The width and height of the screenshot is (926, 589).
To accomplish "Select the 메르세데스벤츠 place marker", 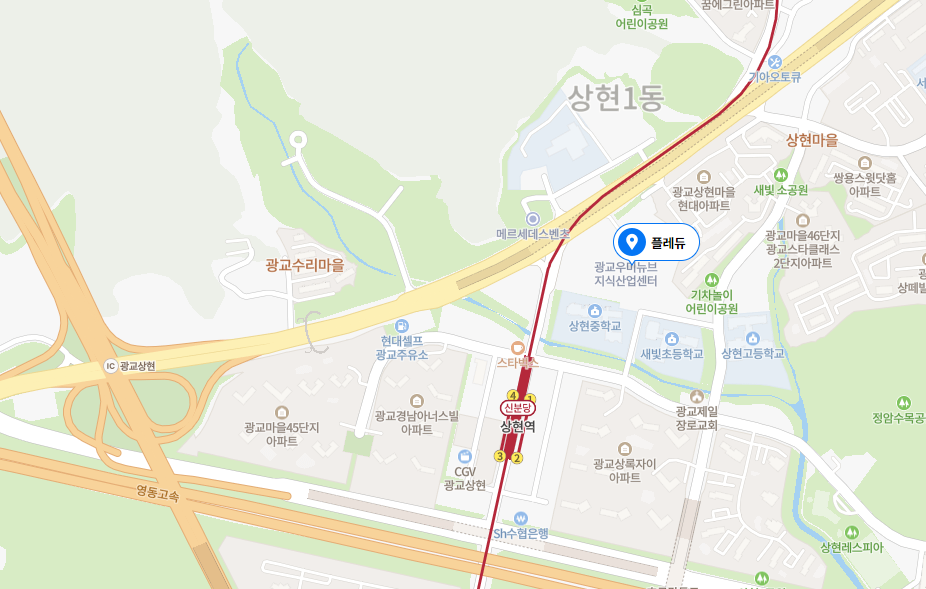I will [533, 218].
